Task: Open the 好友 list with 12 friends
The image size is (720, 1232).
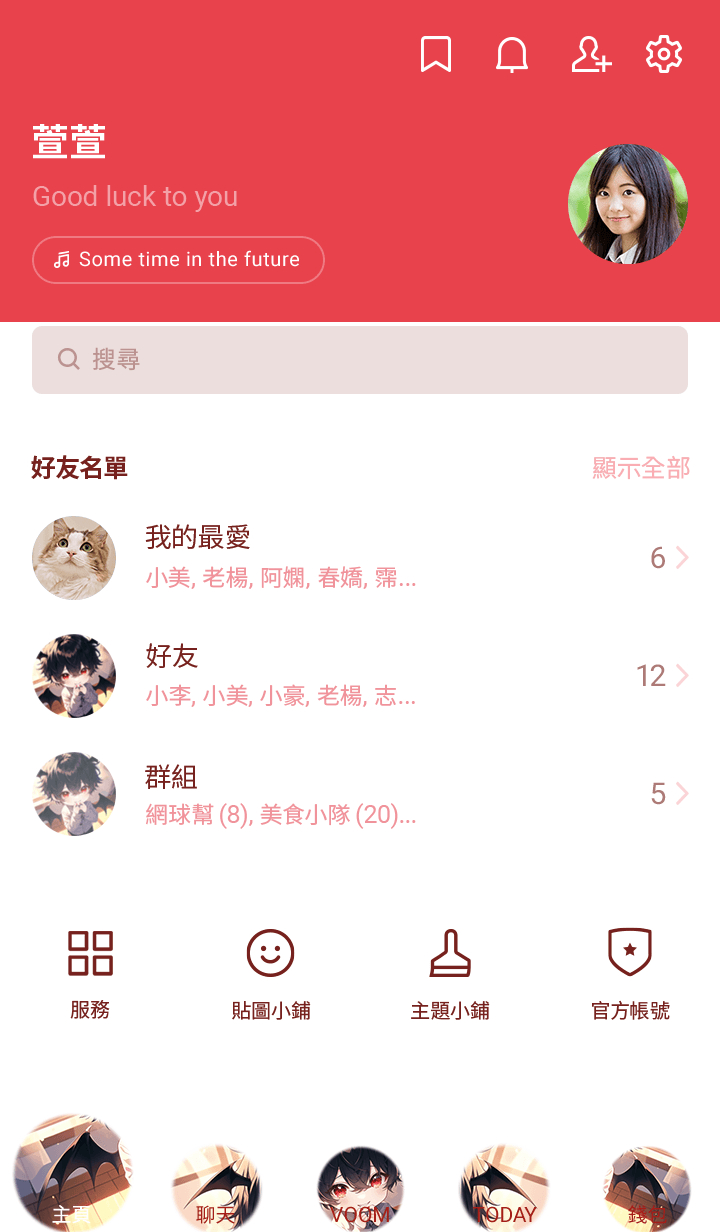Action: pyautogui.click(x=360, y=676)
